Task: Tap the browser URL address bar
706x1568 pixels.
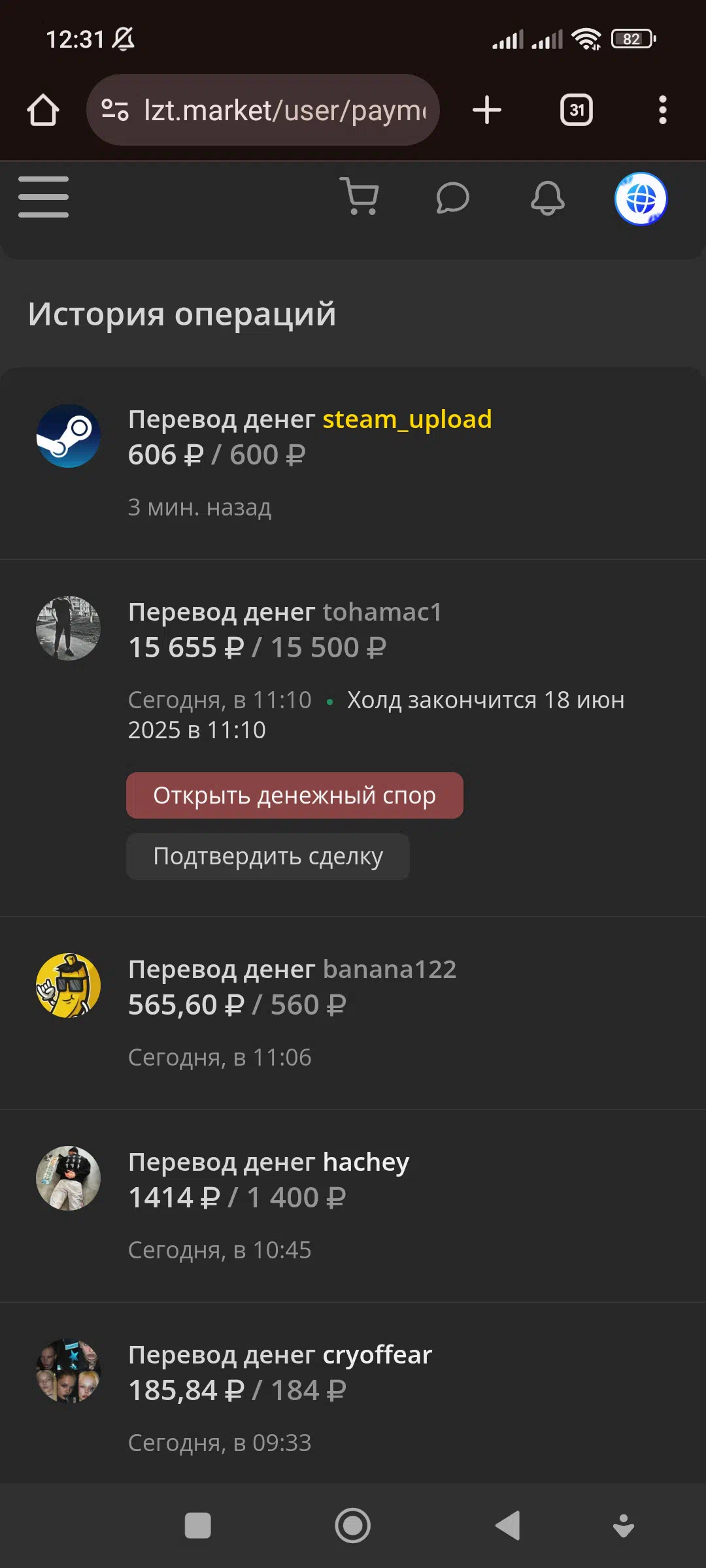Action: [263, 110]
